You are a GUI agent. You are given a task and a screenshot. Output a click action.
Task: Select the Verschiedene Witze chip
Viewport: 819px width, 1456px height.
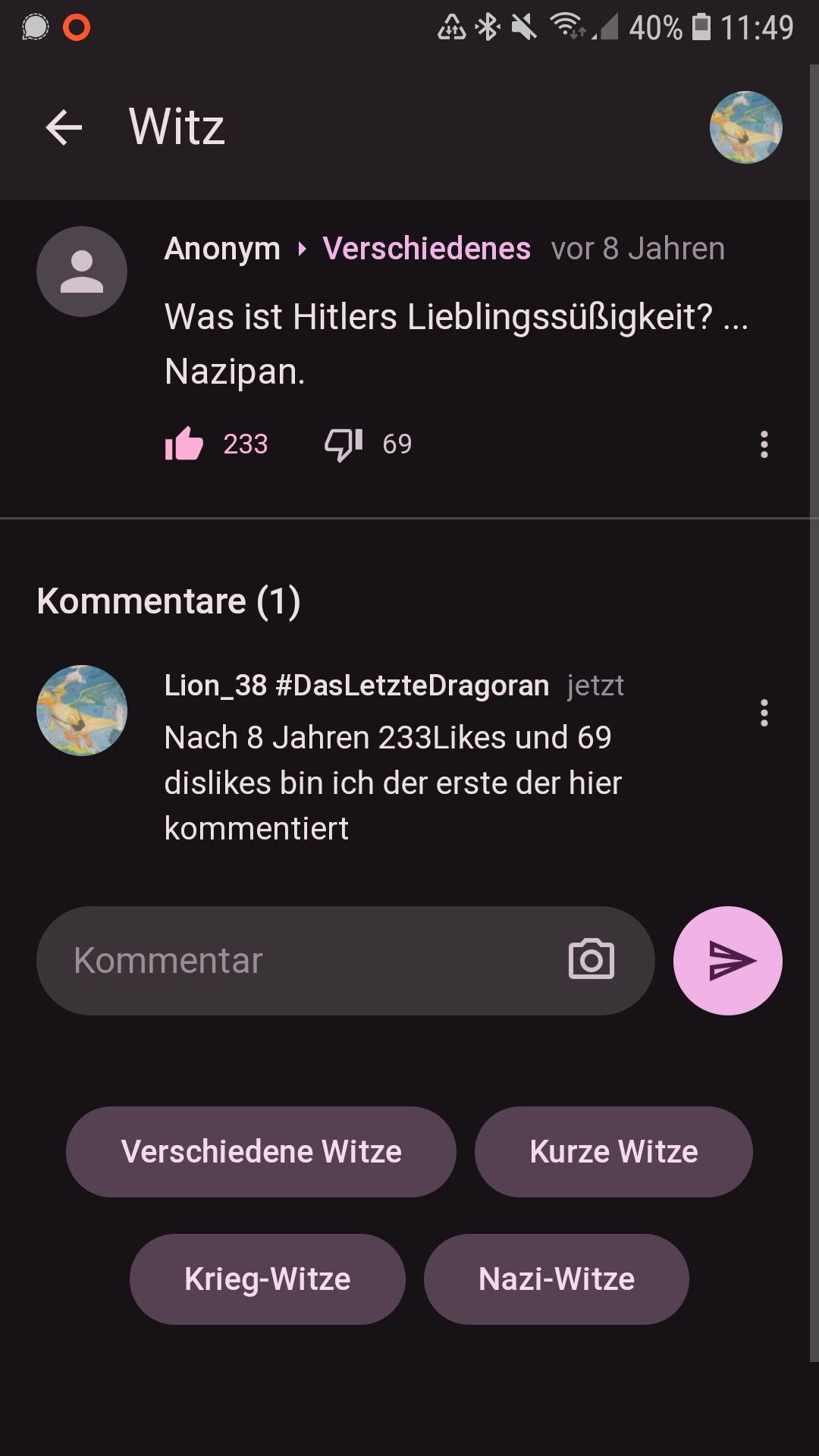(261, 1152)
